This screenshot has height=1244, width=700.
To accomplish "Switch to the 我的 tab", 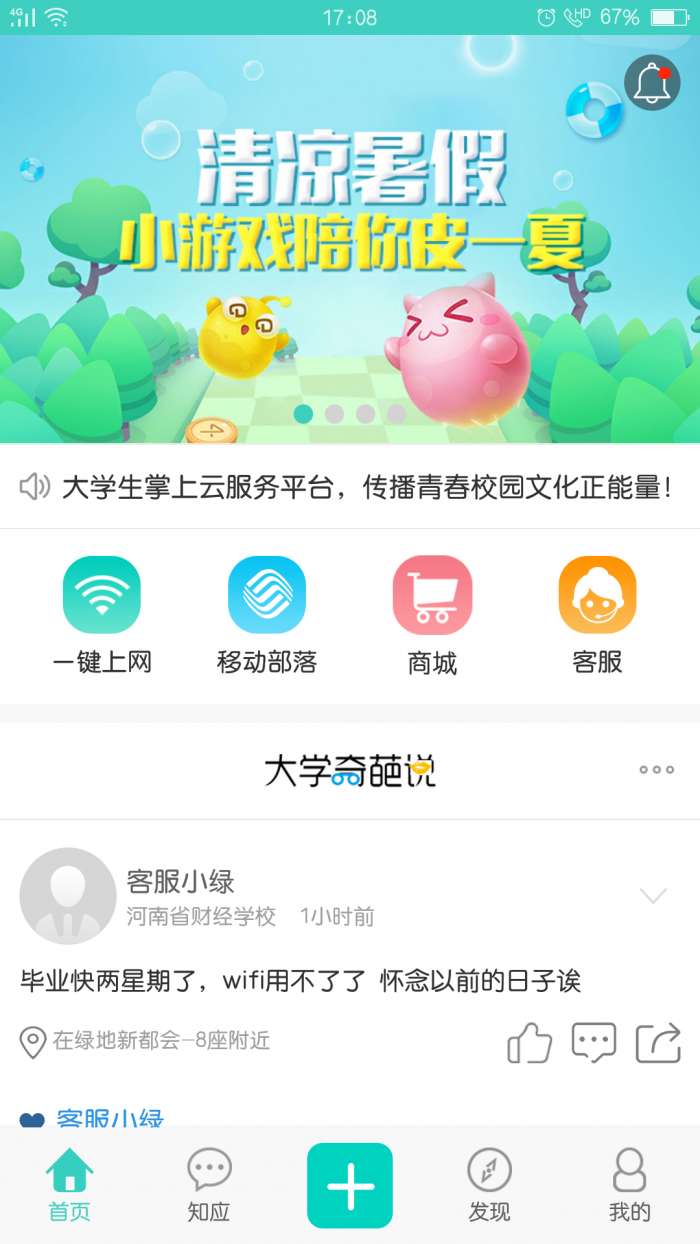I will click(630, 1185).
